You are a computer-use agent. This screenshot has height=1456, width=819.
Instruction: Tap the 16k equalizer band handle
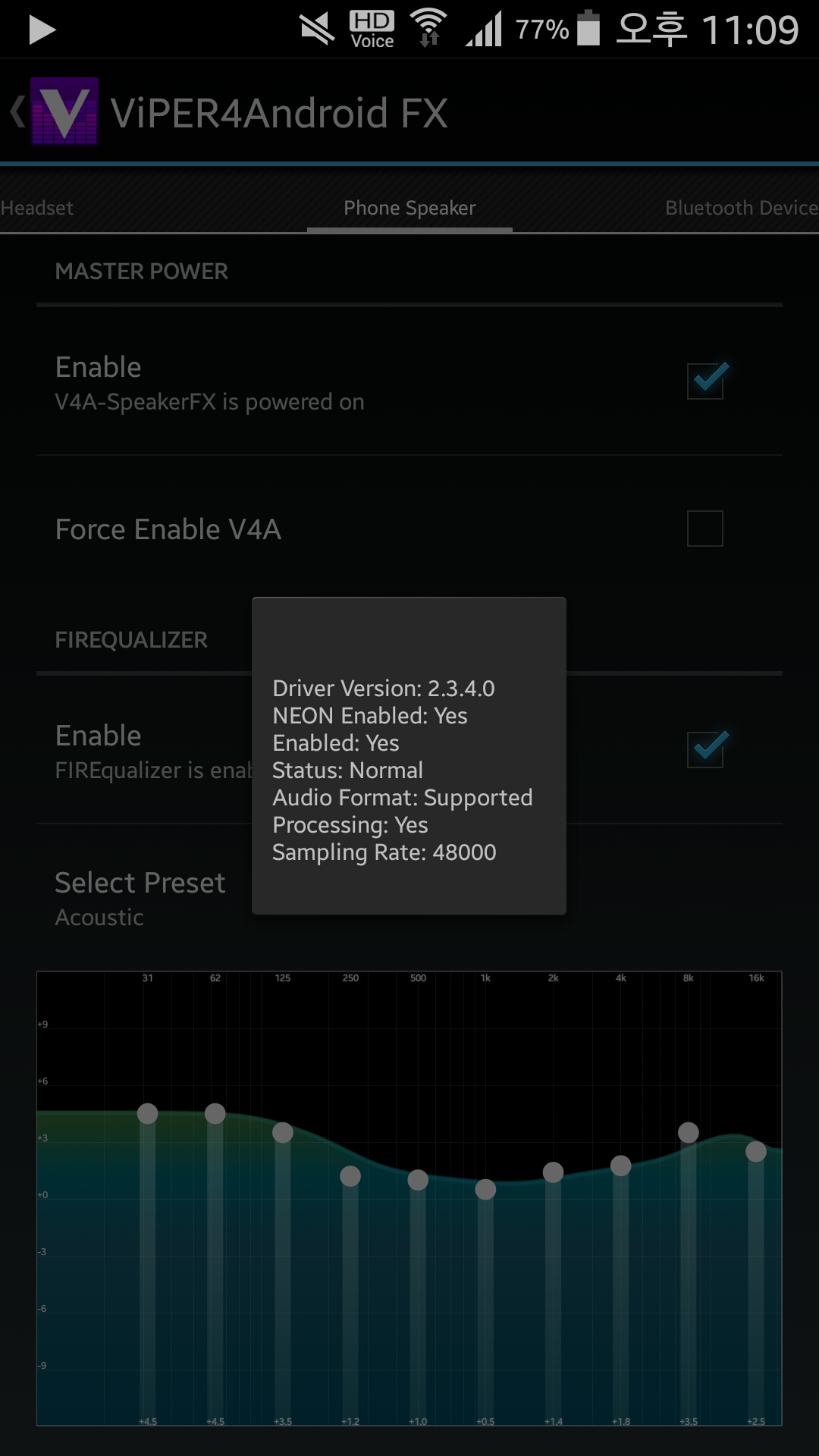tap(756, 1151)
